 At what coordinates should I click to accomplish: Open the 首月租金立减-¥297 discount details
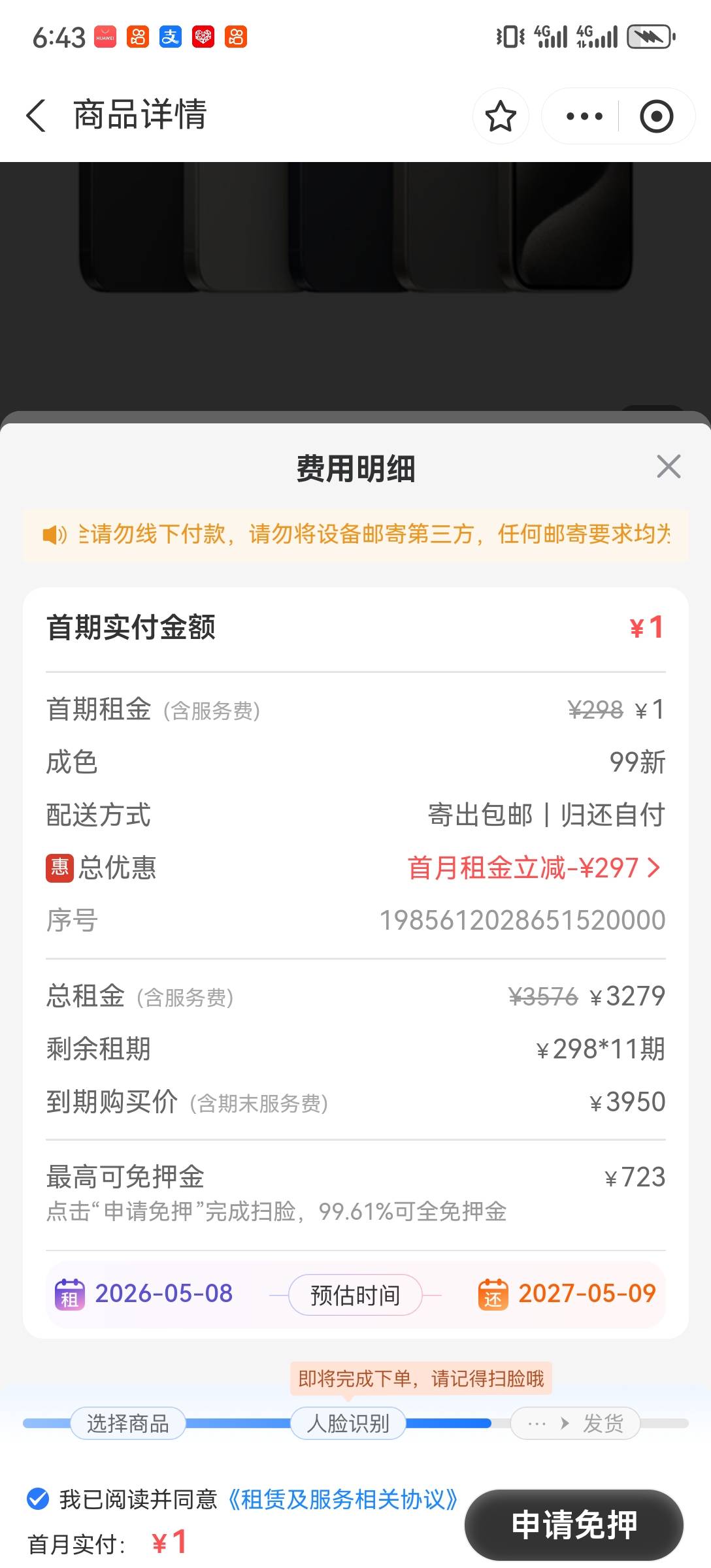(534, 868)
